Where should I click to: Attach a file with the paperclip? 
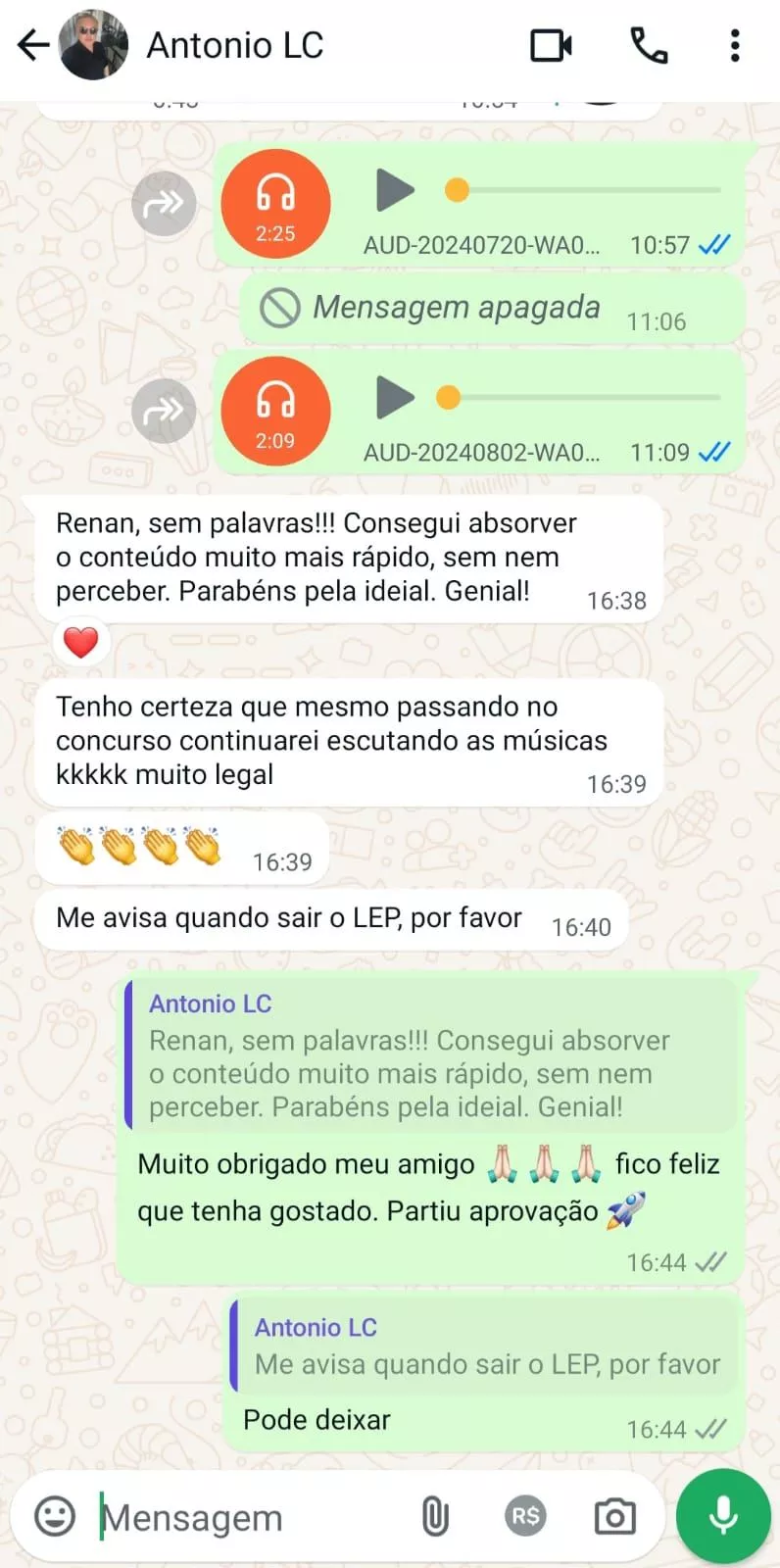(434, 1517)
